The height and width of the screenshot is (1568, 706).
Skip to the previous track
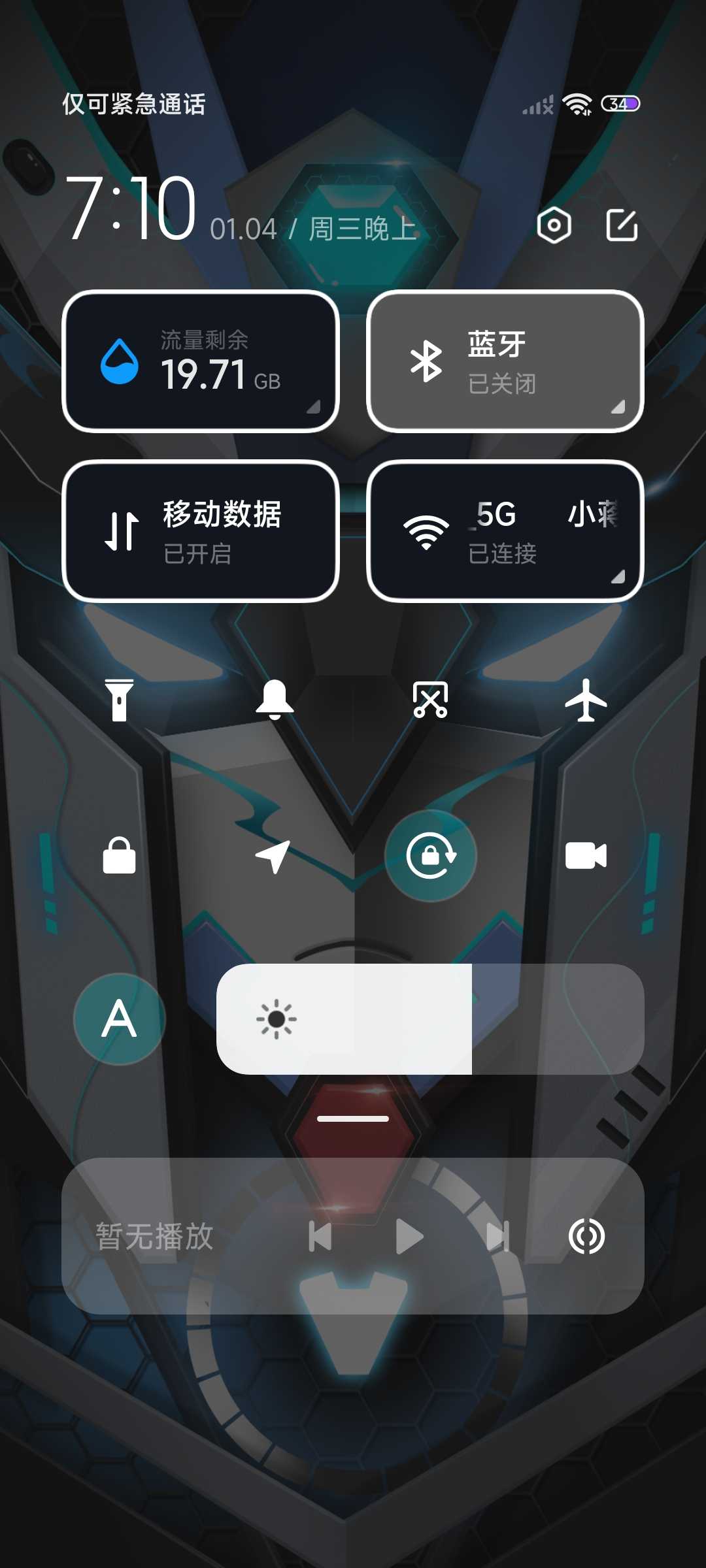[320, 1236]
